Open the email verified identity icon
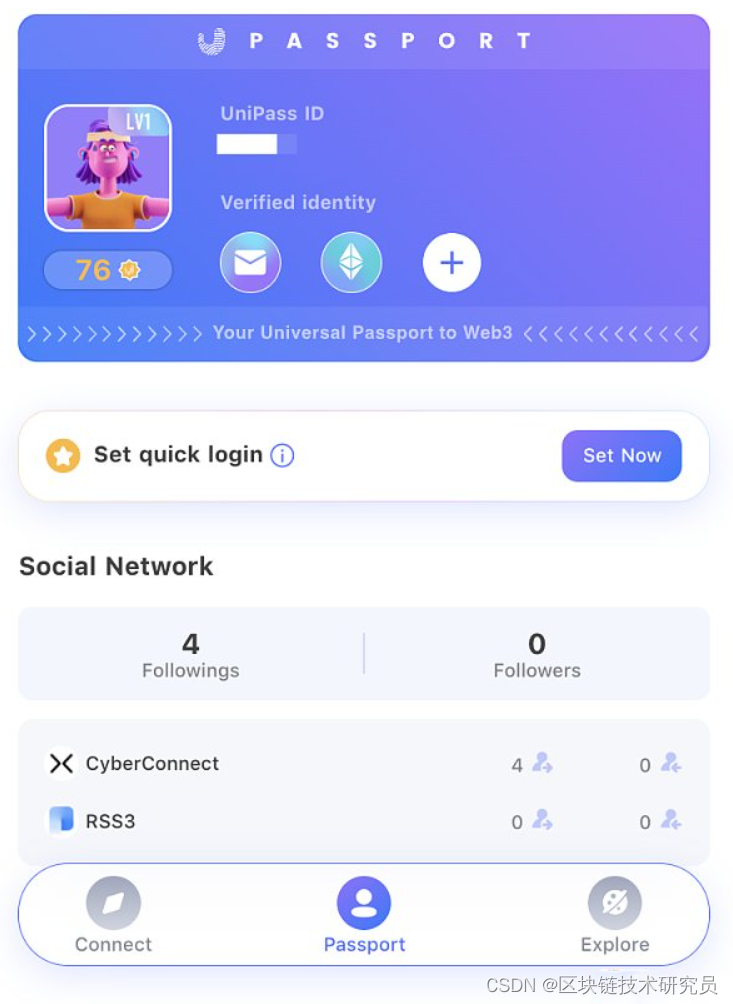The height and width of the screenshot is (1004, 733). (x=250, y=263)
